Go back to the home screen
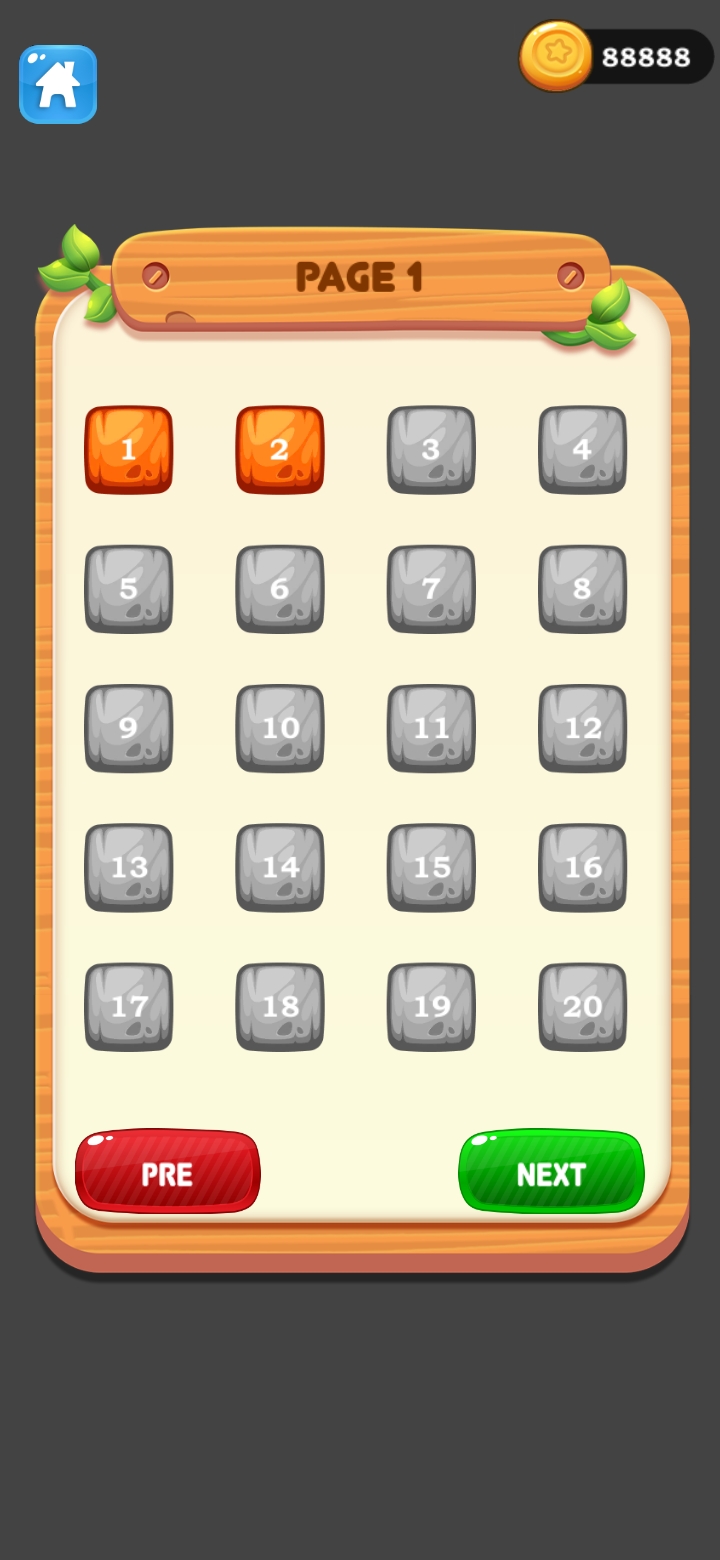Viewport: 720px width, 1560px height. click(58, 84)
